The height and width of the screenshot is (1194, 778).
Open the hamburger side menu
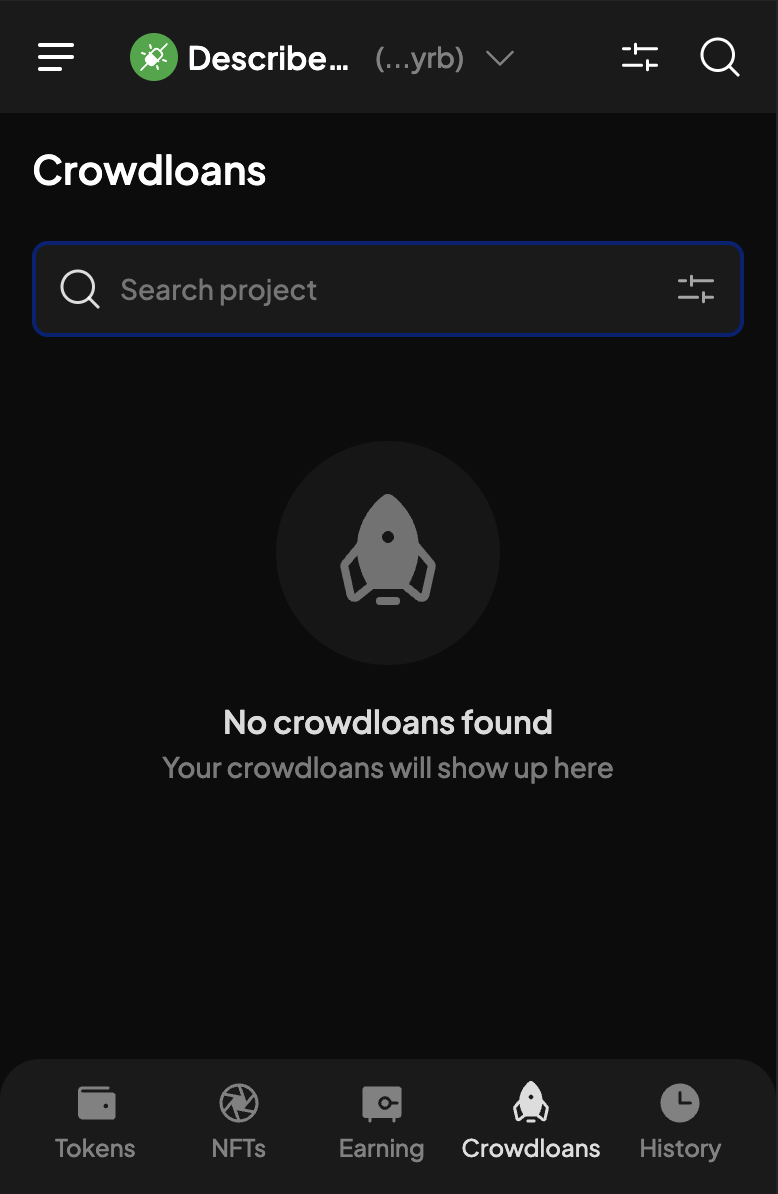pos(56,57)
